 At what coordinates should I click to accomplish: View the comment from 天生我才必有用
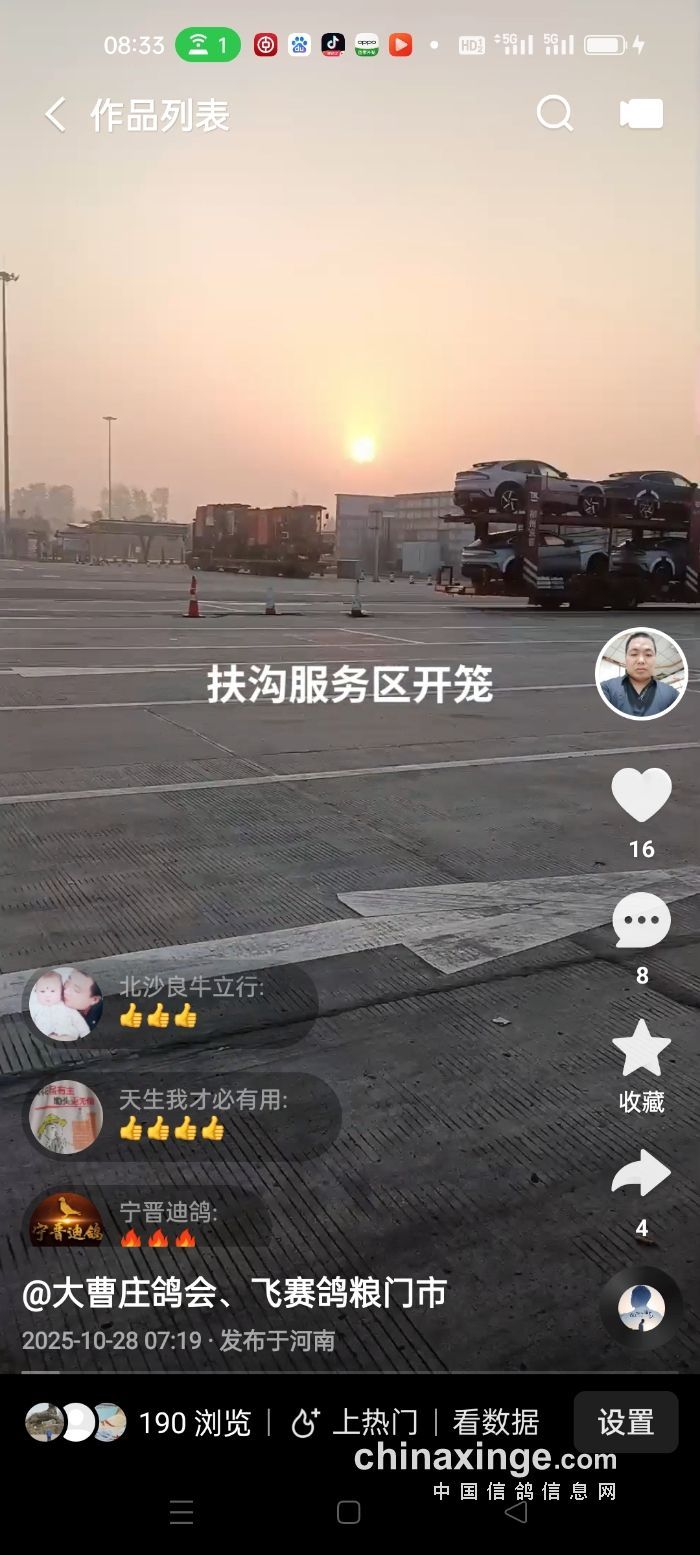tap(182, 1116)
